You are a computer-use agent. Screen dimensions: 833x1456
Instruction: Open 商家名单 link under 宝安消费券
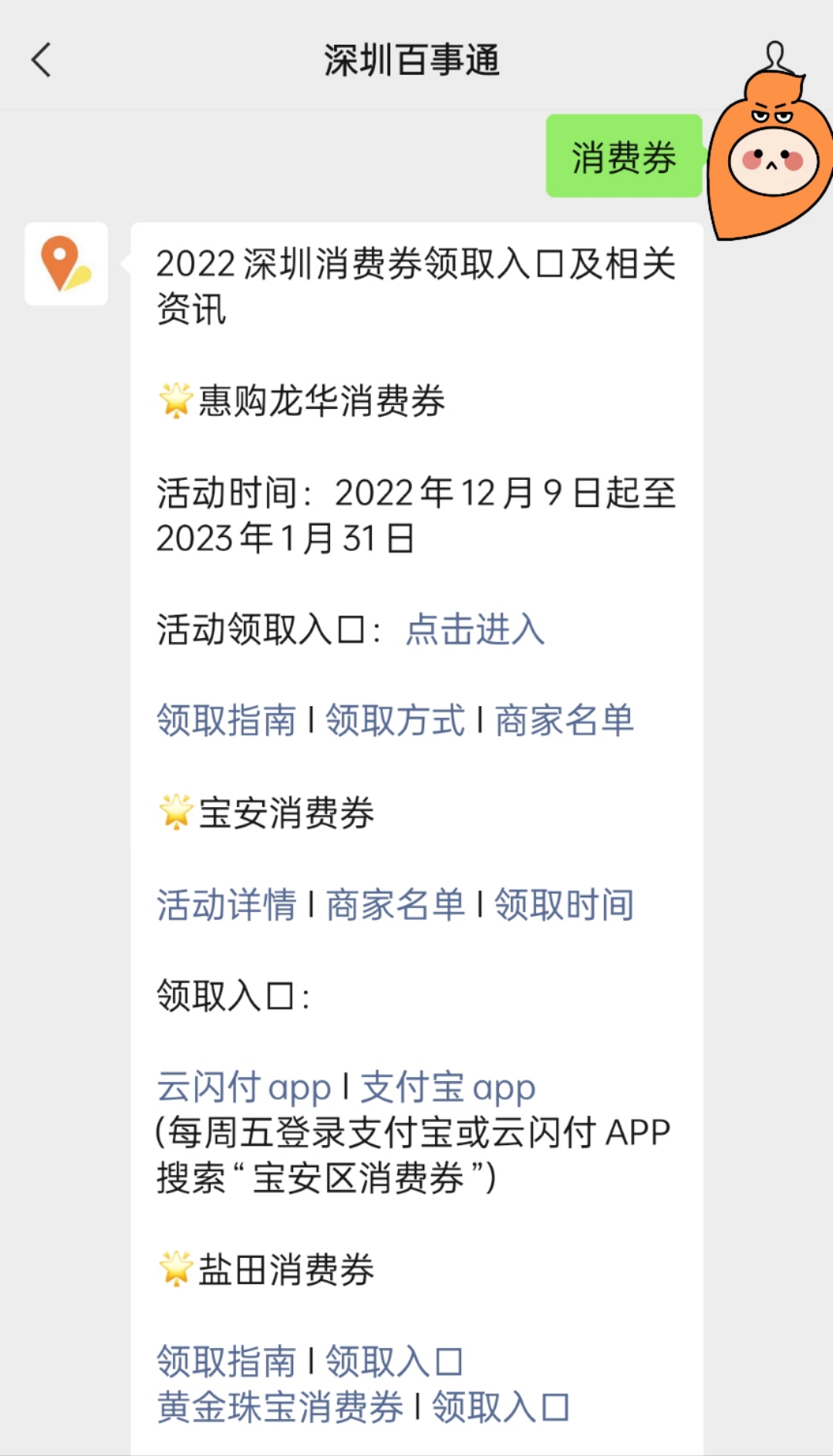coord(395,904)
